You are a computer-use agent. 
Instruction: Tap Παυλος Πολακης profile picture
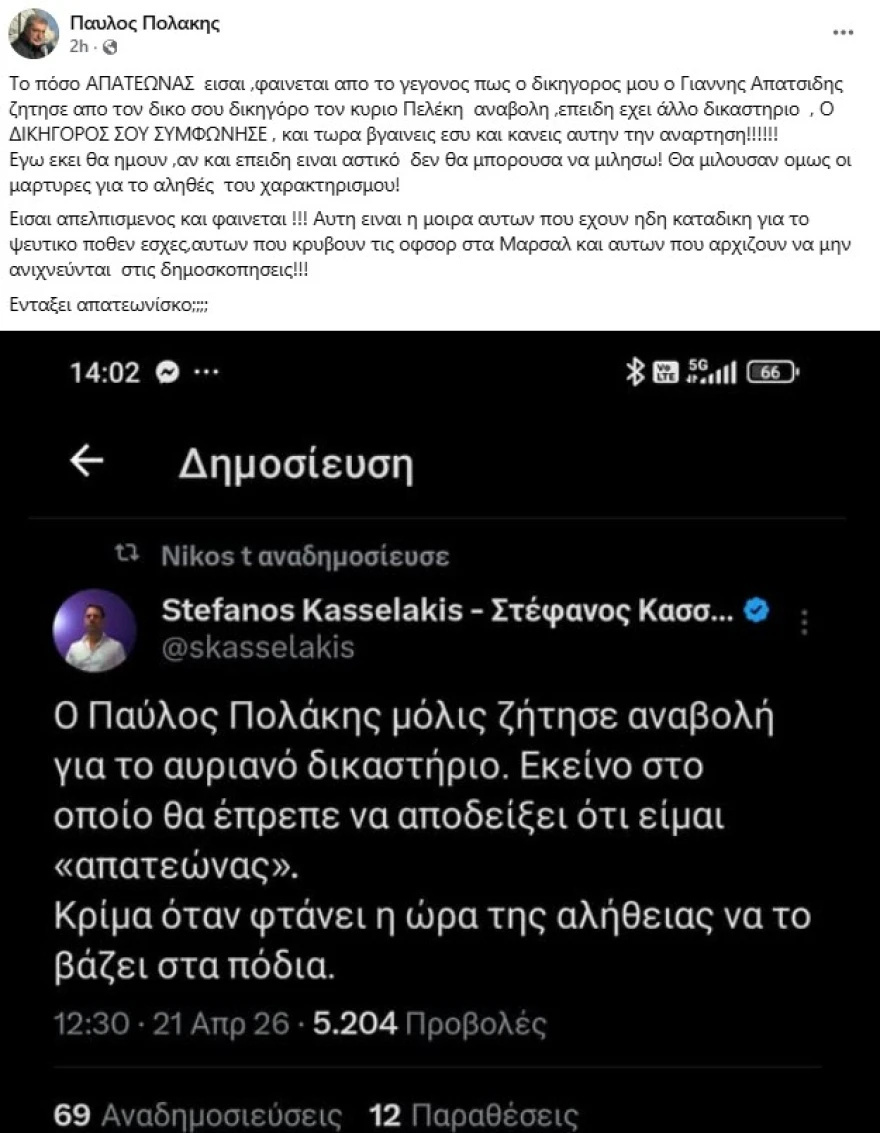pos(34,33)
